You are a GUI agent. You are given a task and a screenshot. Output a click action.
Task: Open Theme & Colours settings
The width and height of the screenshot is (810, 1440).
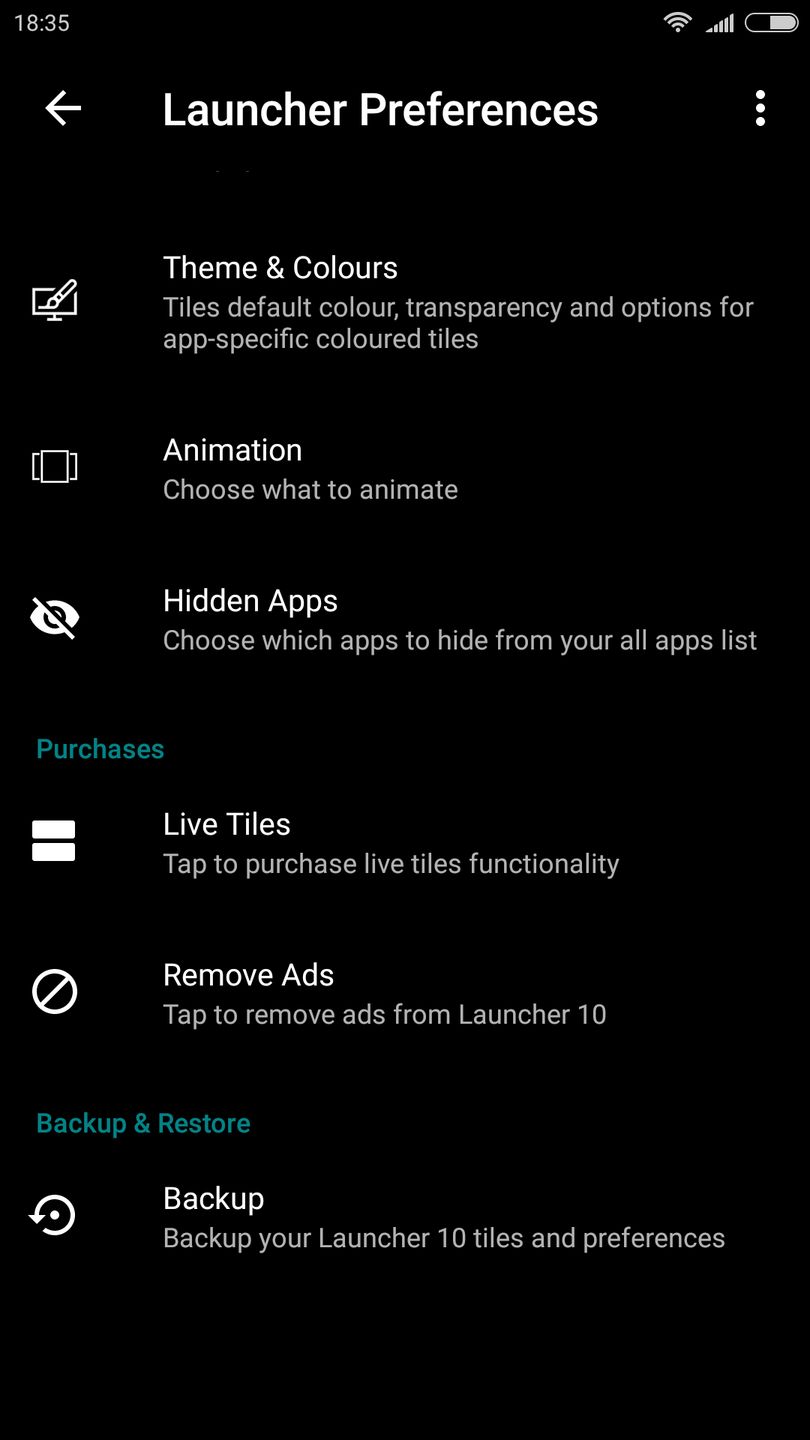(404, 302)
